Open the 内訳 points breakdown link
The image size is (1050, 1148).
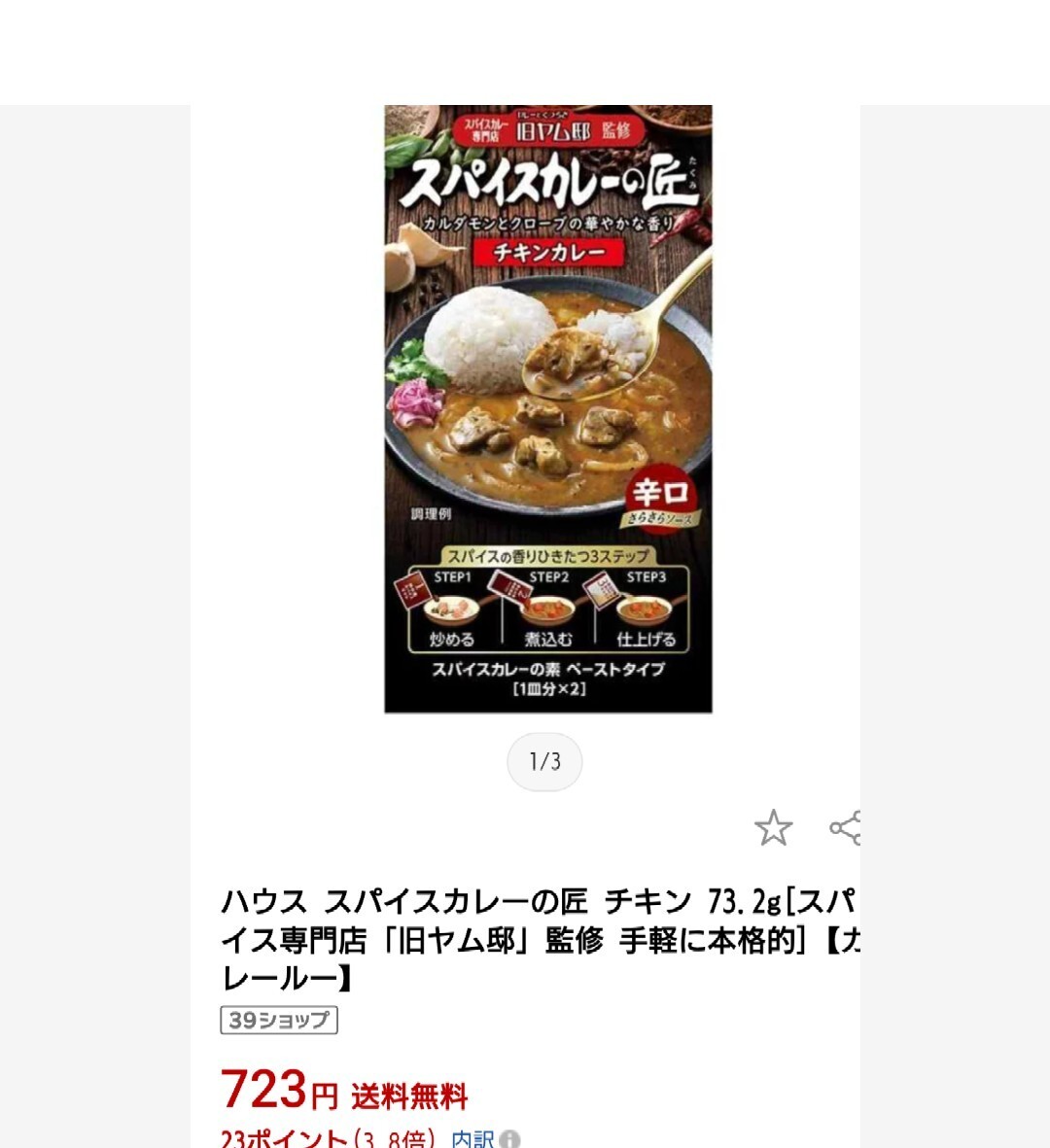473,1138
